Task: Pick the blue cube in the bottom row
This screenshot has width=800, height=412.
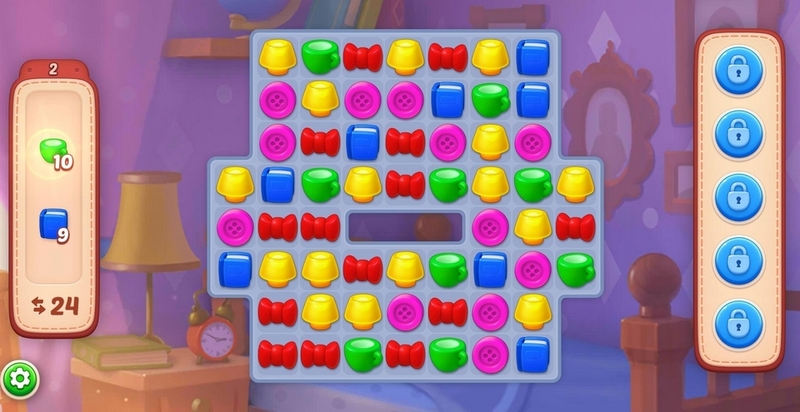Action: pos(533,353)
